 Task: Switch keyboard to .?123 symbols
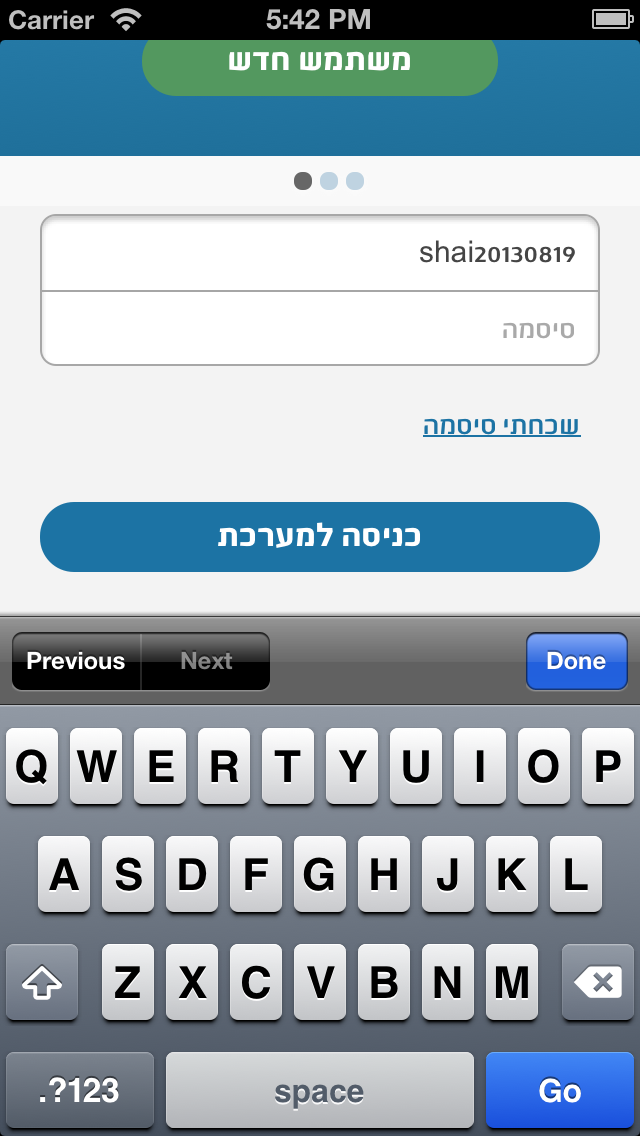[80, 1090]
